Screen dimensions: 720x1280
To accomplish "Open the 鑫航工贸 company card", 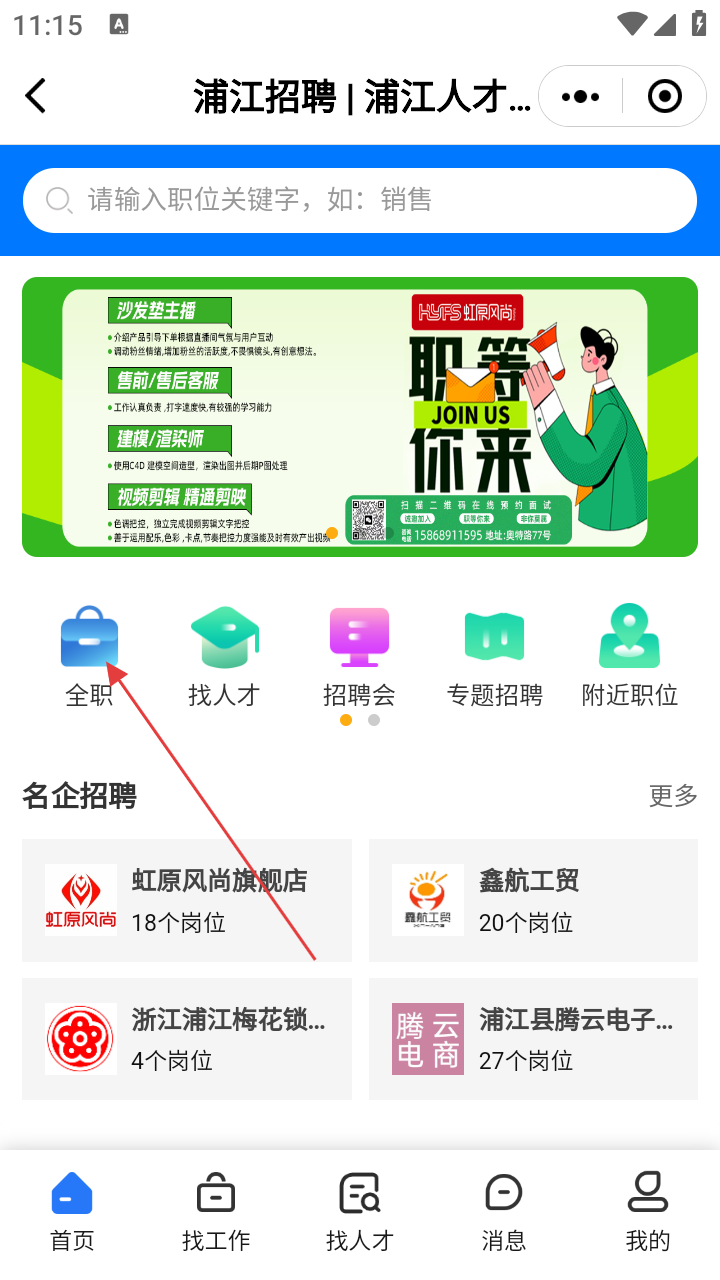I will click(x=533, y=900).
